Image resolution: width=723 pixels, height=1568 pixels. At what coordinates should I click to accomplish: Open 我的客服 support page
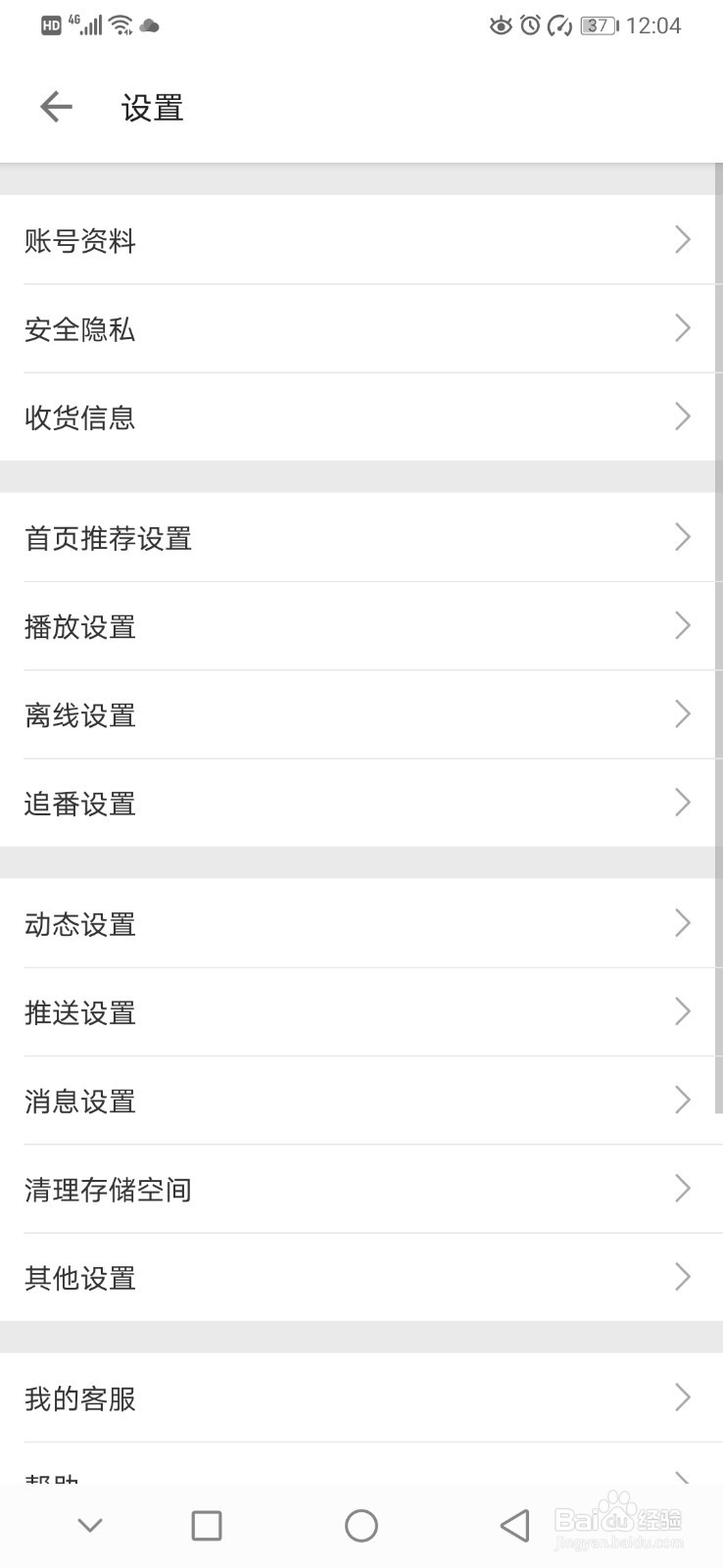click(361, 1398)
